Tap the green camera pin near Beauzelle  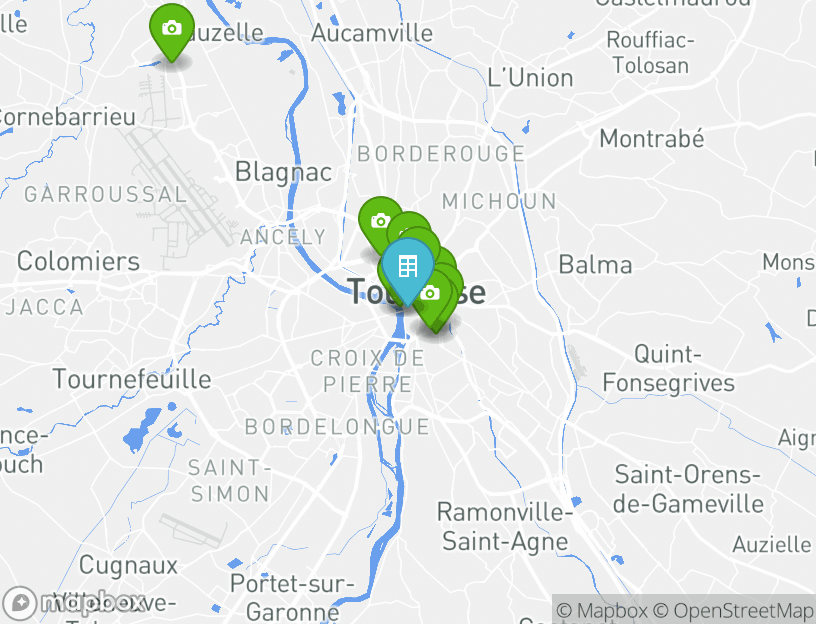pyautogui.click(x=172, y=29)
